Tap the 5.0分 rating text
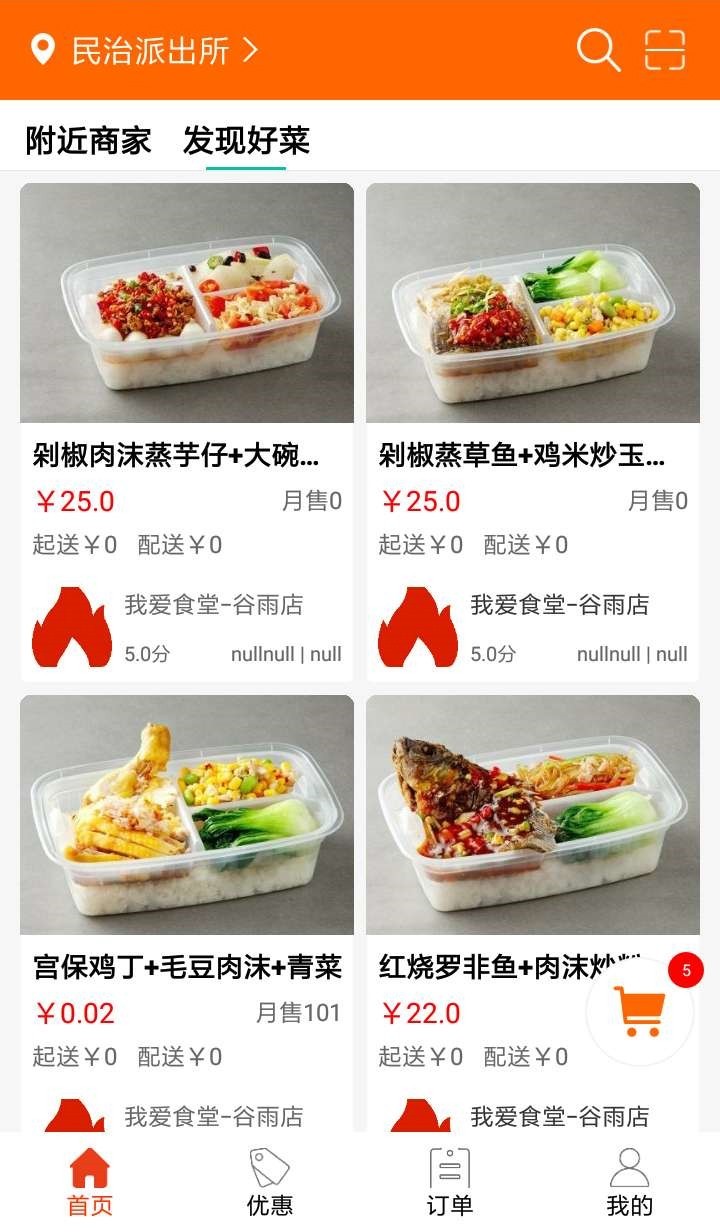This screenshot has width=720, height=1232. click(x=148, y=655)
